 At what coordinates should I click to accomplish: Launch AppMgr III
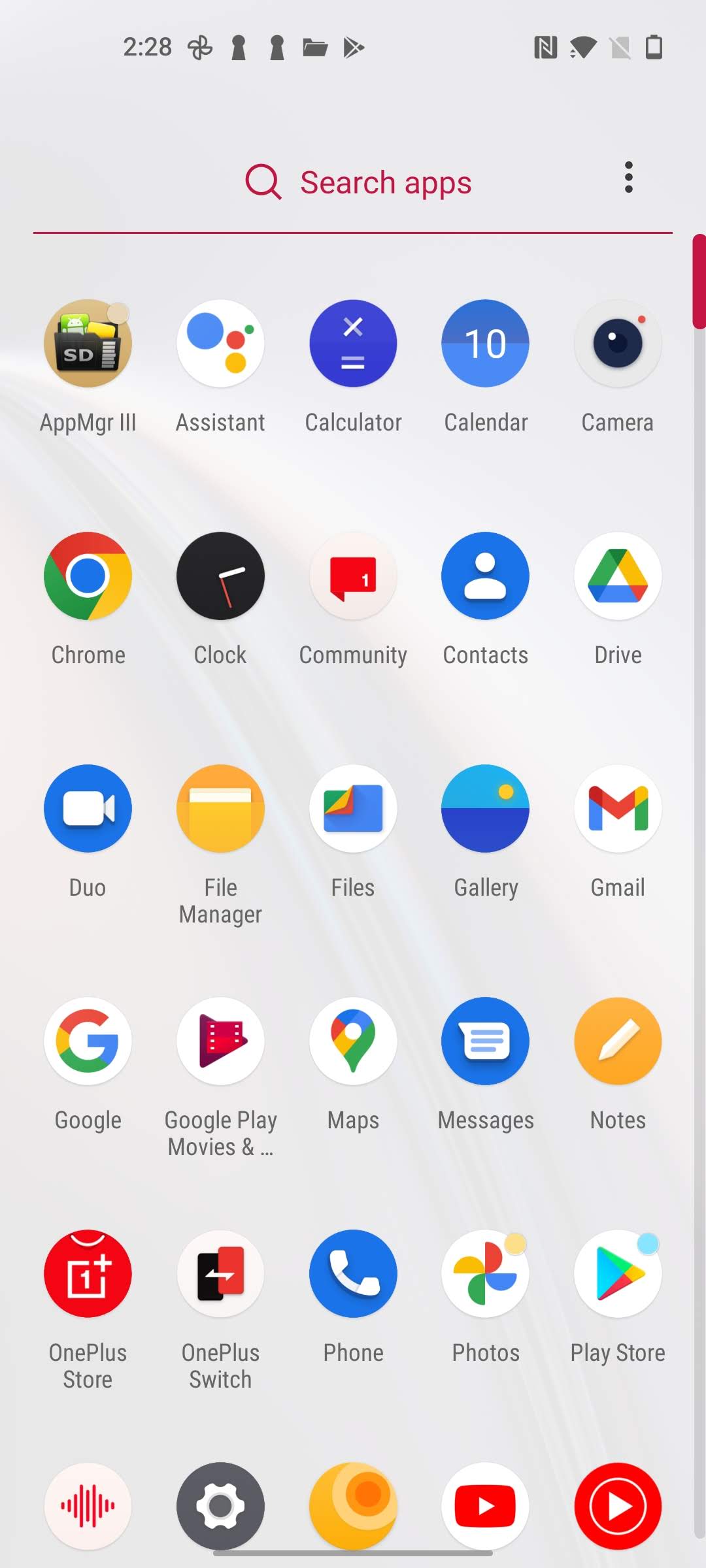click(88, 344)
